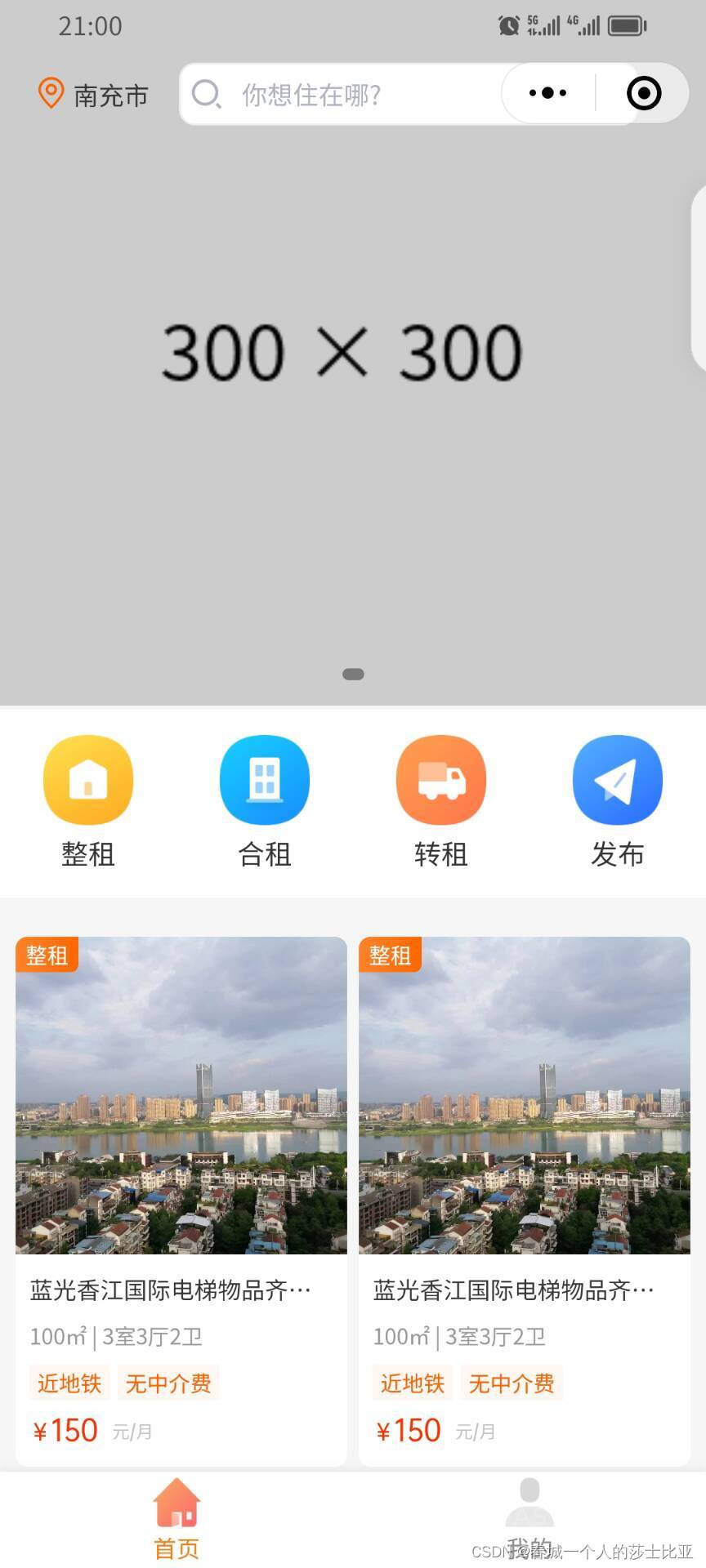Select the 合租 shared-rent category
This screenshot has width=706, height=1568.
(265, 799)
